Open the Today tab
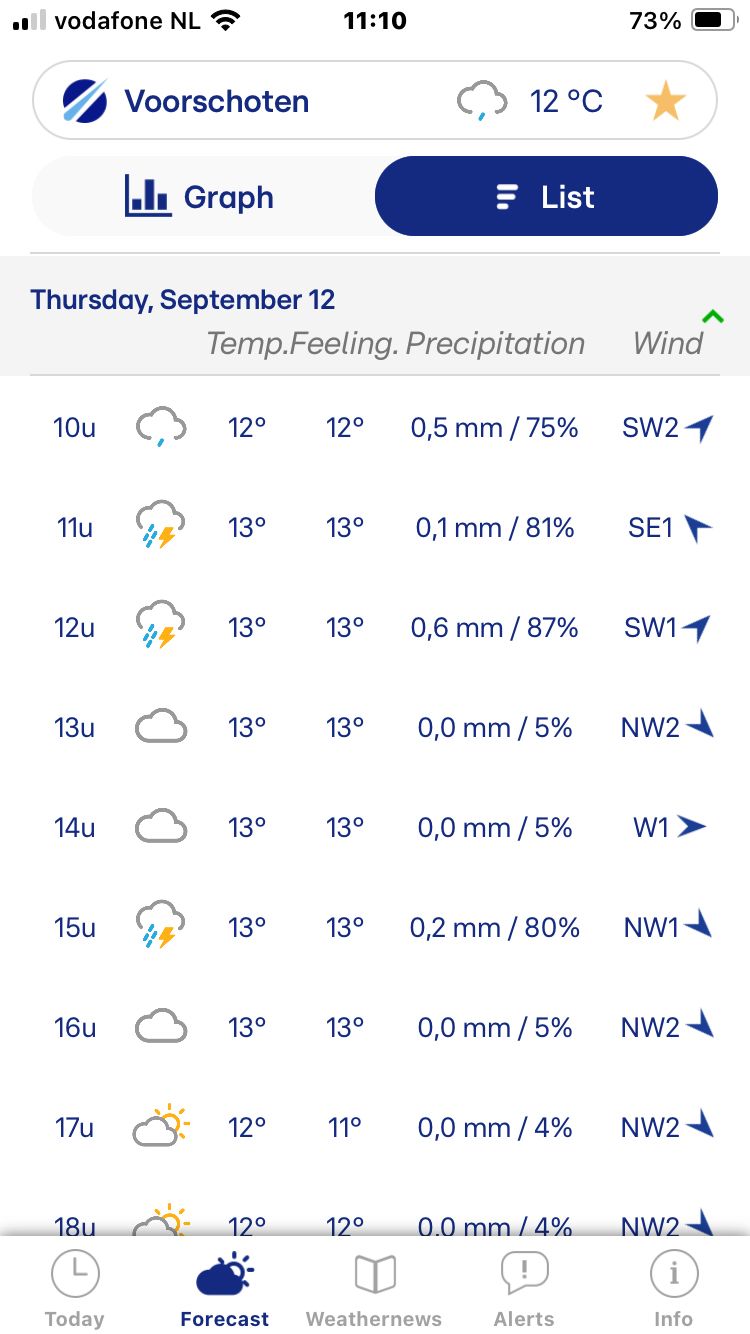This screenshot has height=1334, width=750. tap(75, 1289)
